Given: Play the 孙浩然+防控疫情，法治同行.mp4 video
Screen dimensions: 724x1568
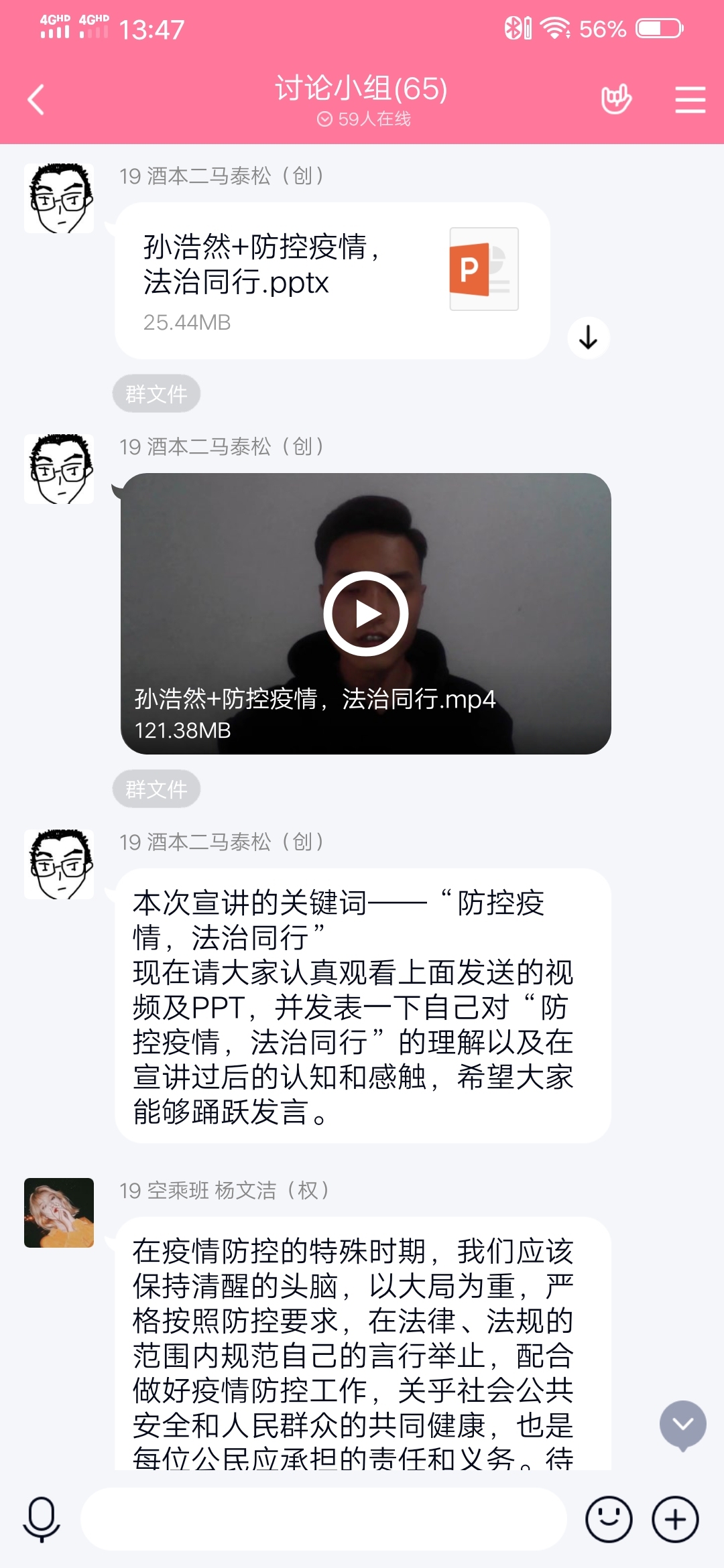Looking at the screenshot, I should 366,614.
